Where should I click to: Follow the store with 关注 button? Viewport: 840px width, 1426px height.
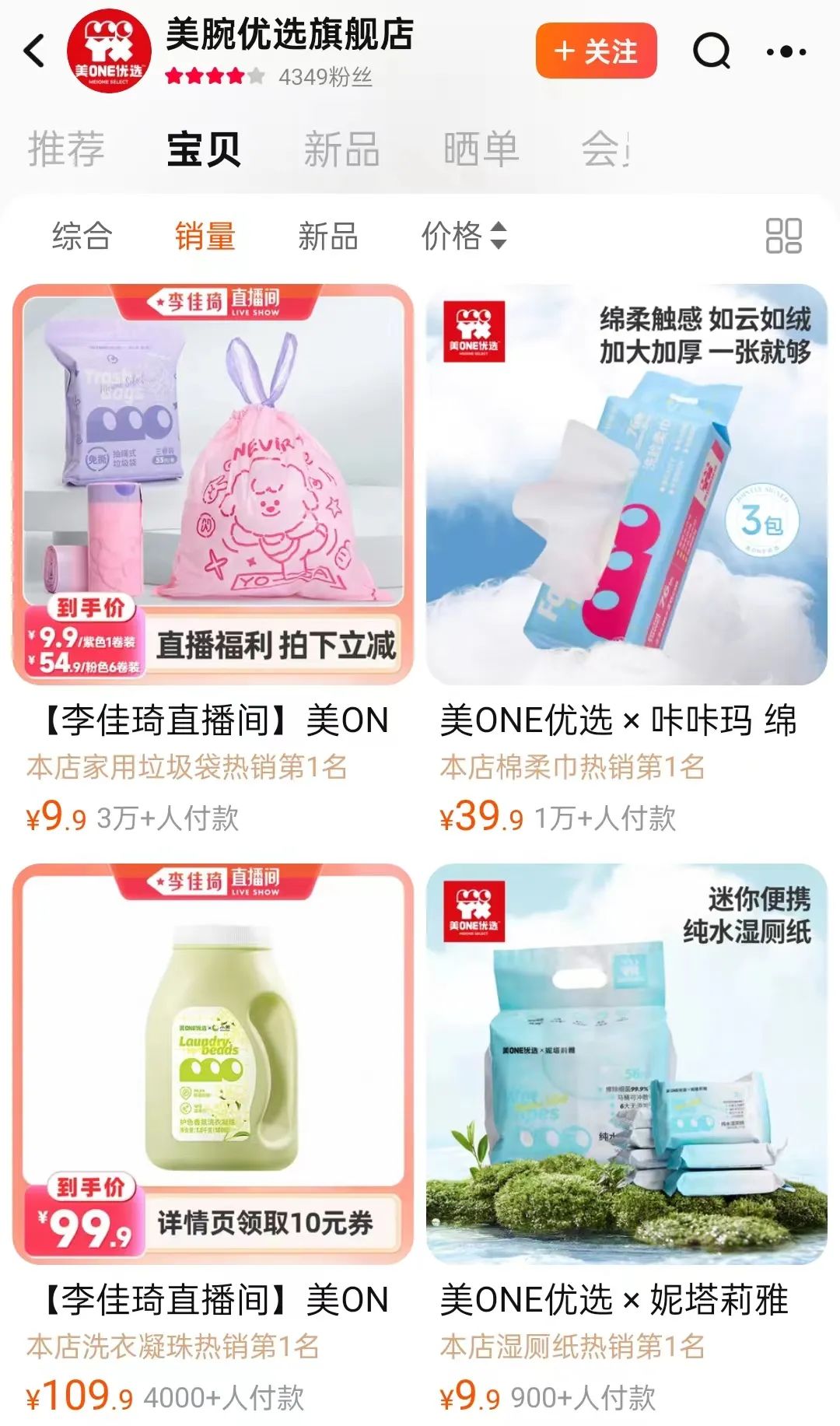[x=596, y=51]
